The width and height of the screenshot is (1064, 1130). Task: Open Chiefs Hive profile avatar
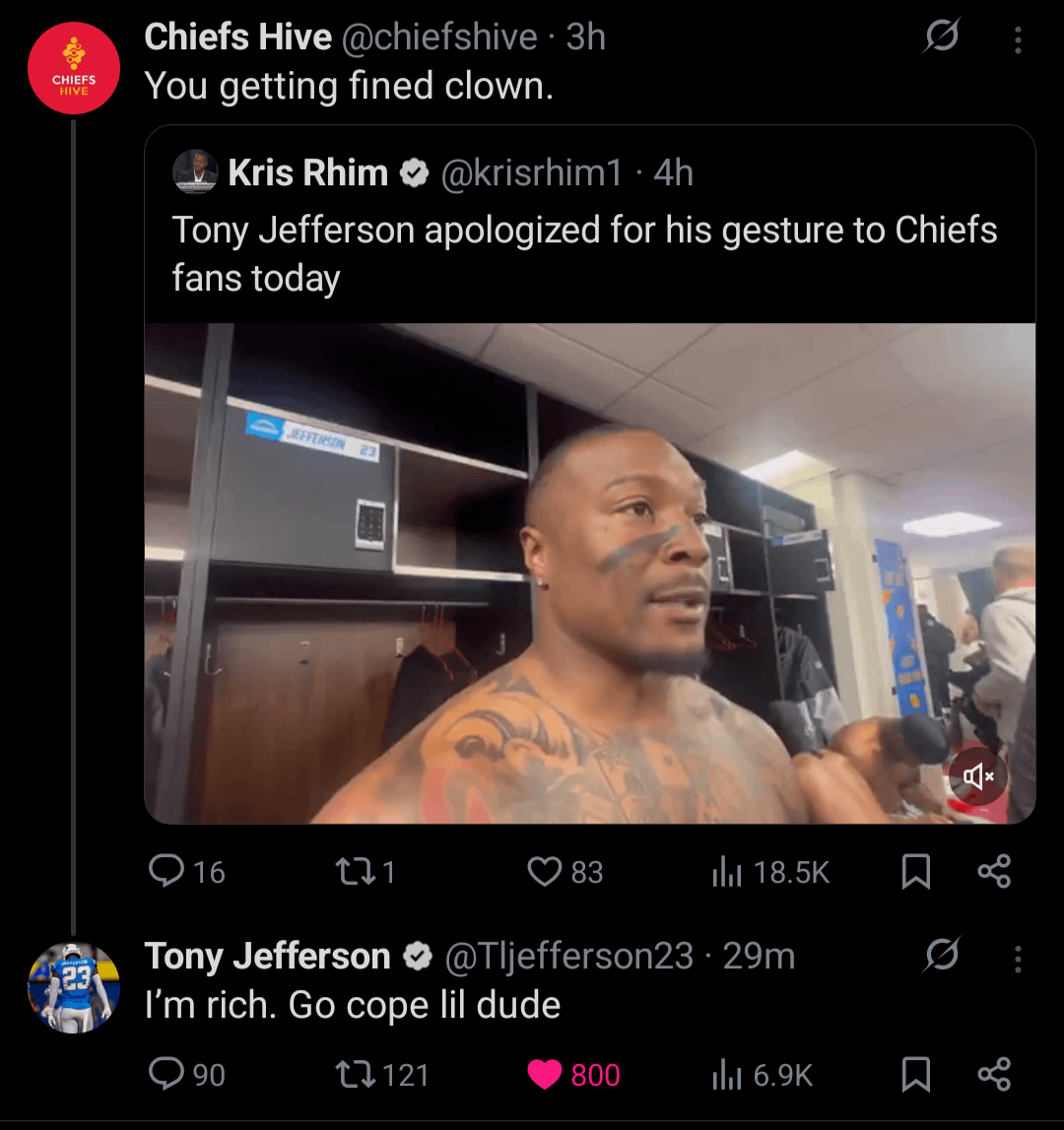click(73, 68)
